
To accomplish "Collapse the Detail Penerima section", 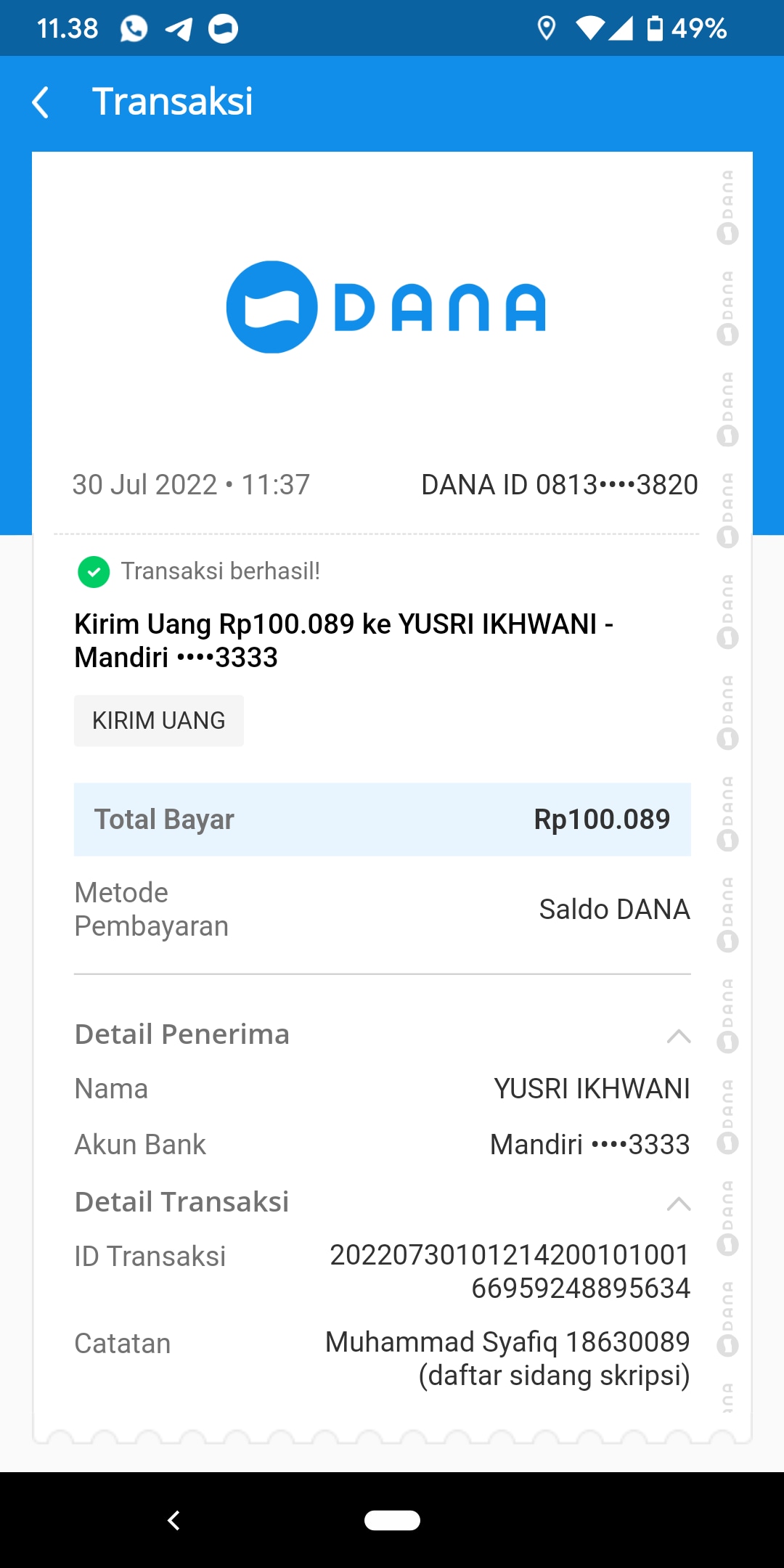I will (679, 1036).
